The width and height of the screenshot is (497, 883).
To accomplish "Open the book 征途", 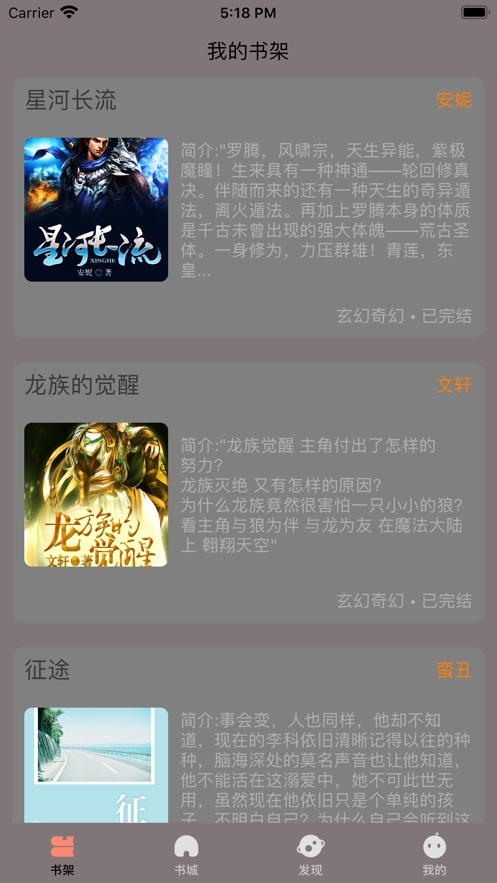I will click(248, 735).
